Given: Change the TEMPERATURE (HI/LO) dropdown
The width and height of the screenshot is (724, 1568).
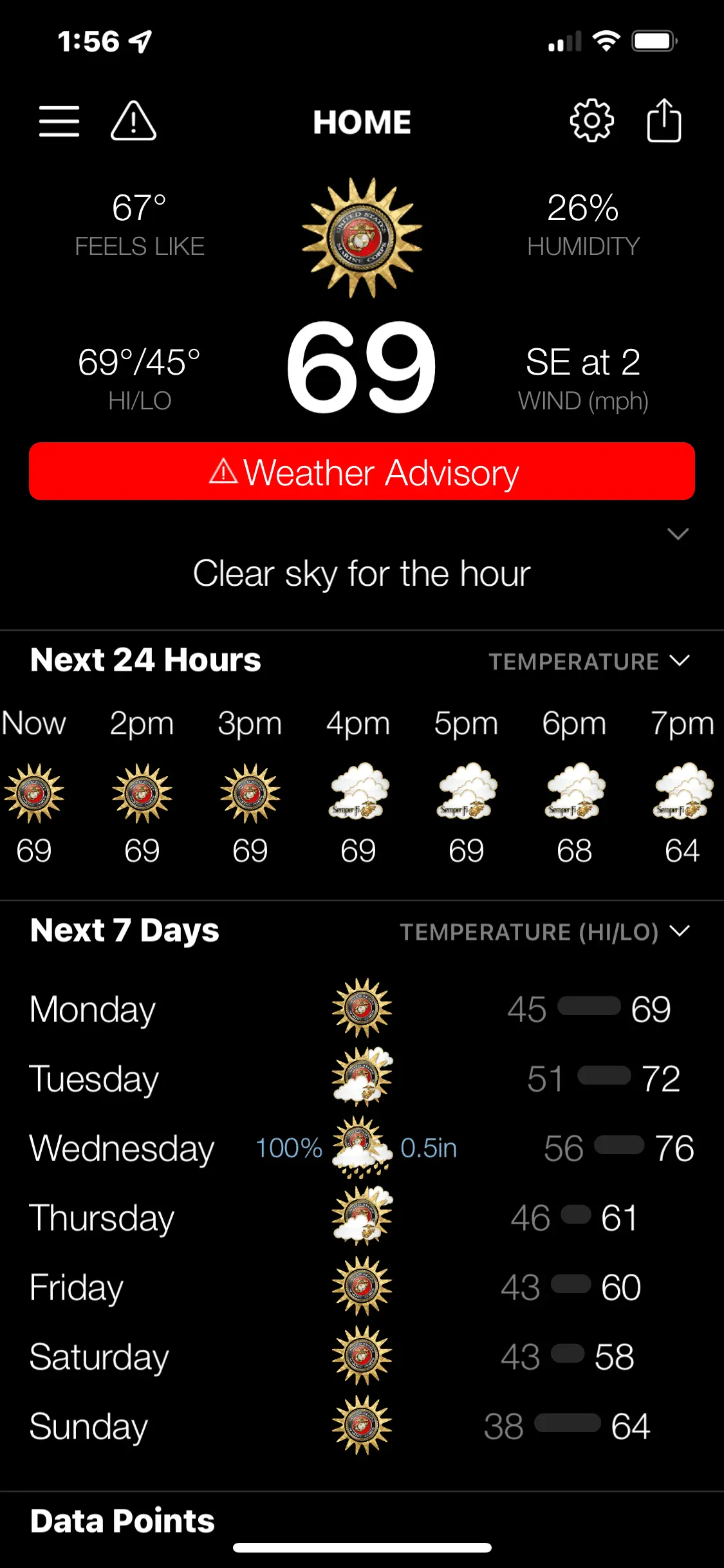Looking at the screenshot, I should coord(544,931).
